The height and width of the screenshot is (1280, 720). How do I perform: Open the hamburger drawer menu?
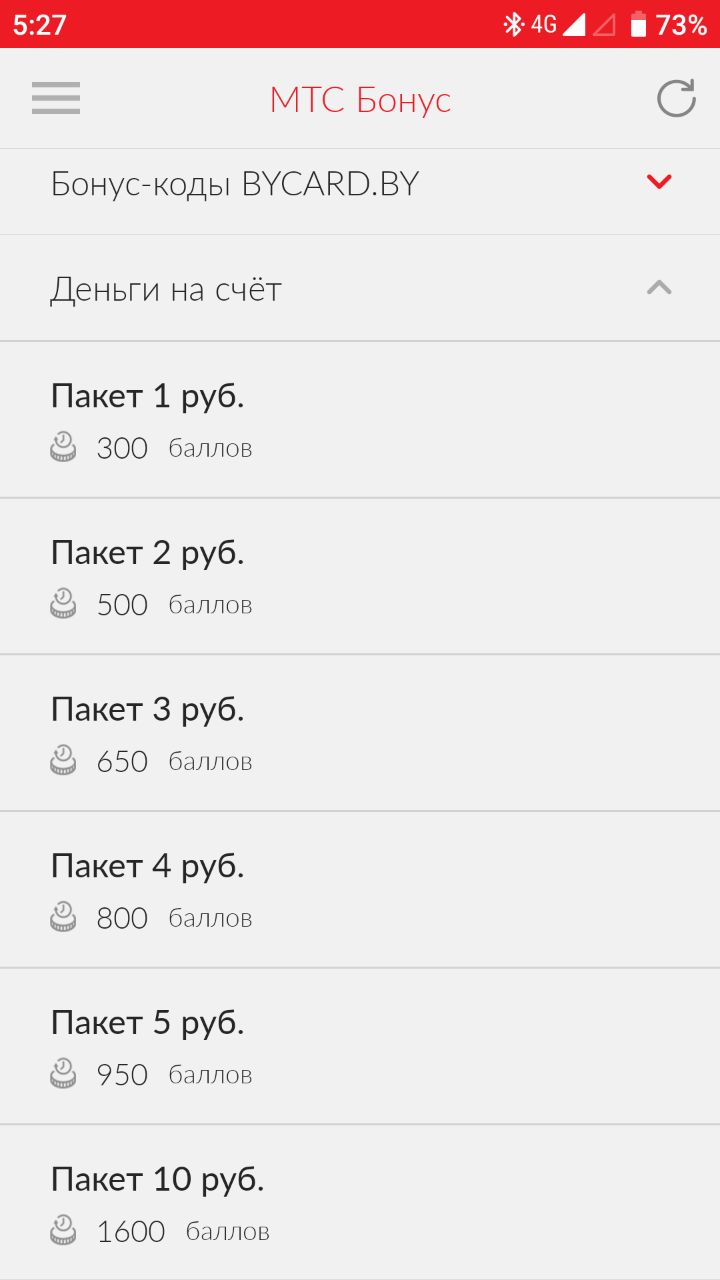point(56,98)
